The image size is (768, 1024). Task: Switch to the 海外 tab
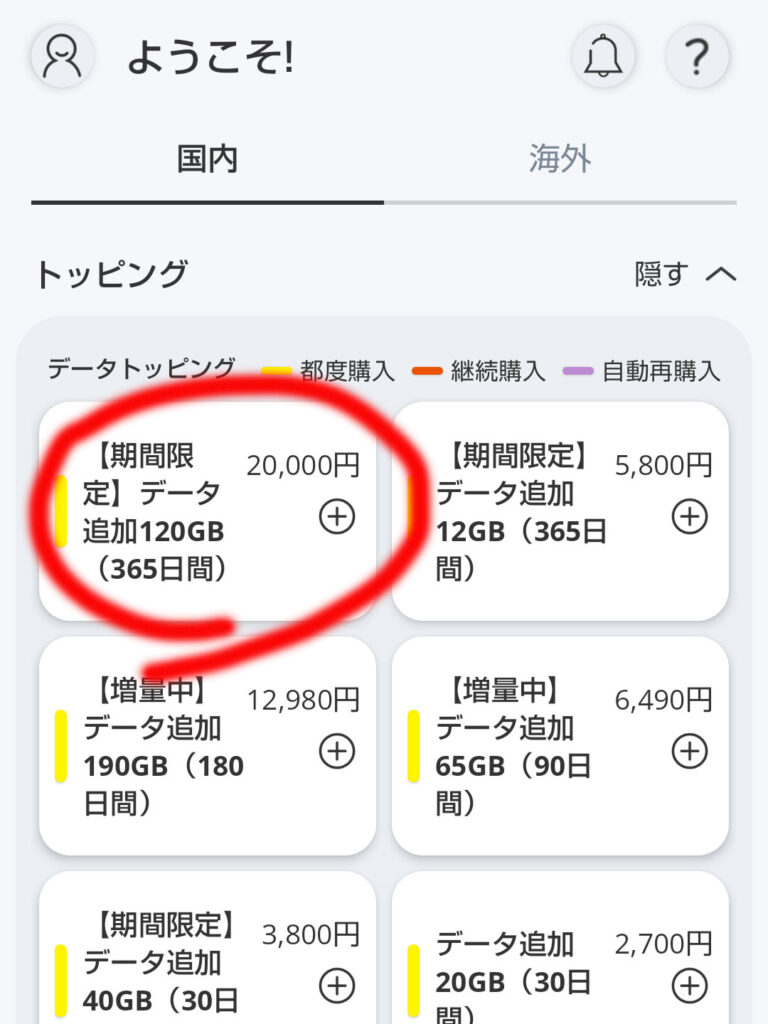click(560, 159)
